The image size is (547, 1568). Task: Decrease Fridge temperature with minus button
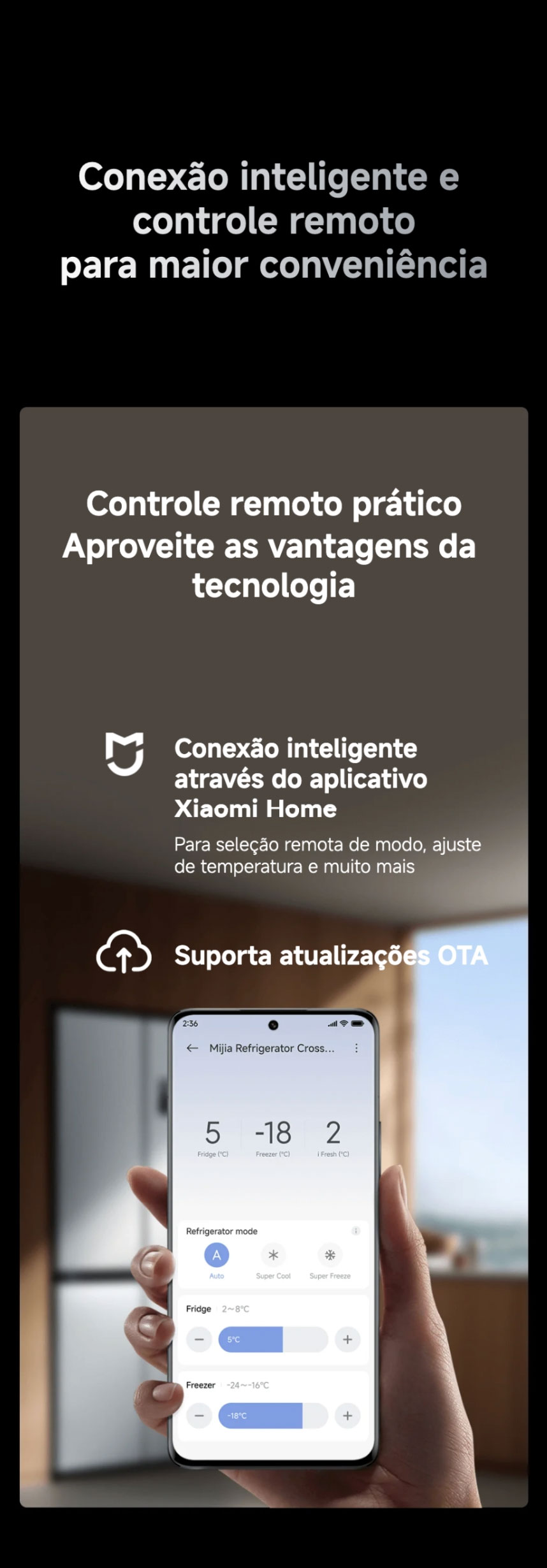[x=199, y=1340]
